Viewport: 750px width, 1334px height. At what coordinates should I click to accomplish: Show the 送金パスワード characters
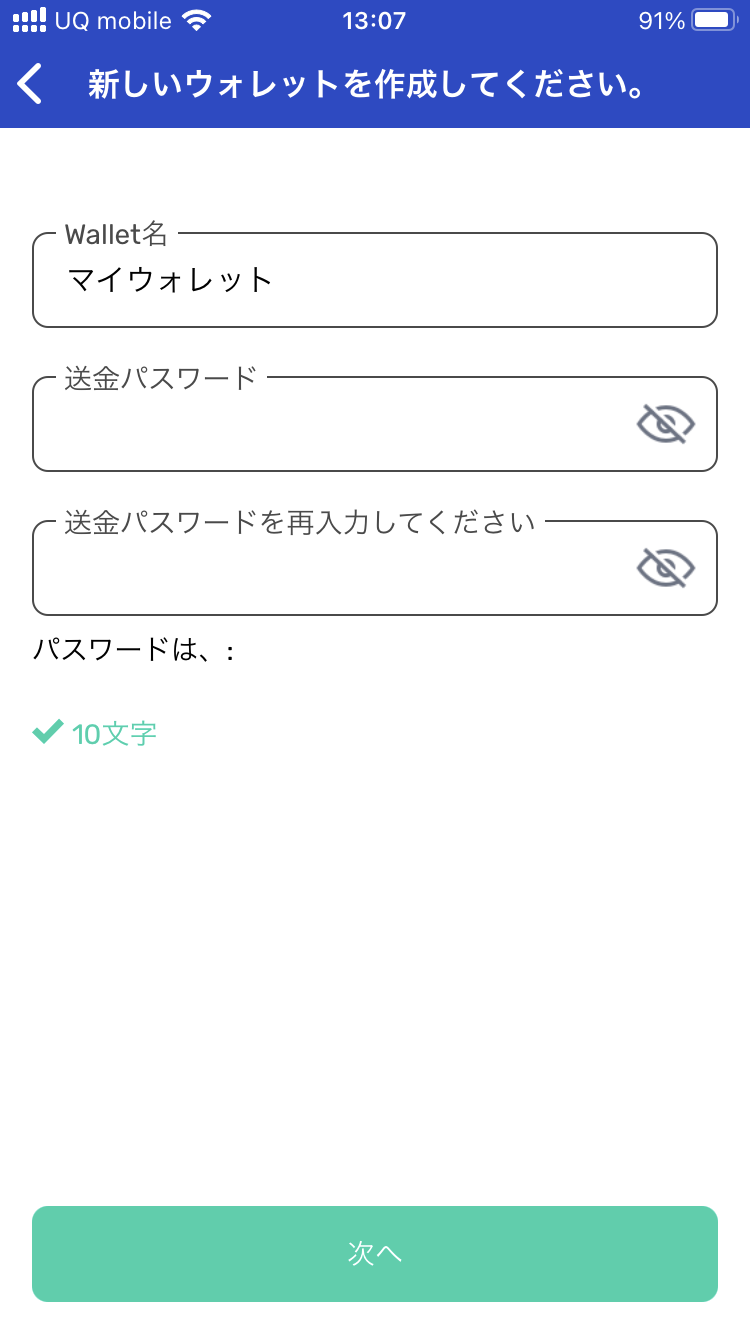tap(666, 425)
